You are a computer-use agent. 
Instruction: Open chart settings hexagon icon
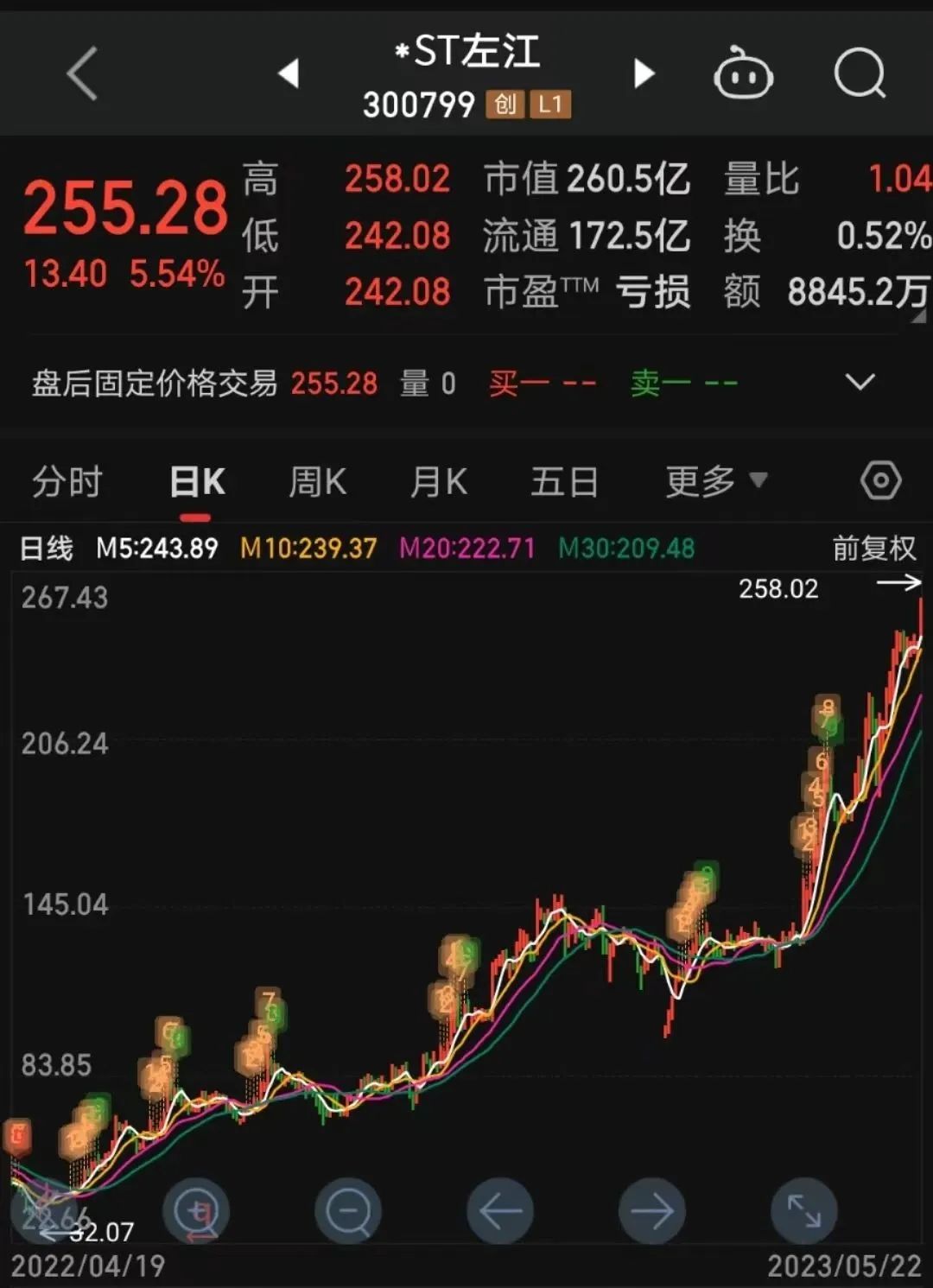pyautogui.click(x=880, y=481)
